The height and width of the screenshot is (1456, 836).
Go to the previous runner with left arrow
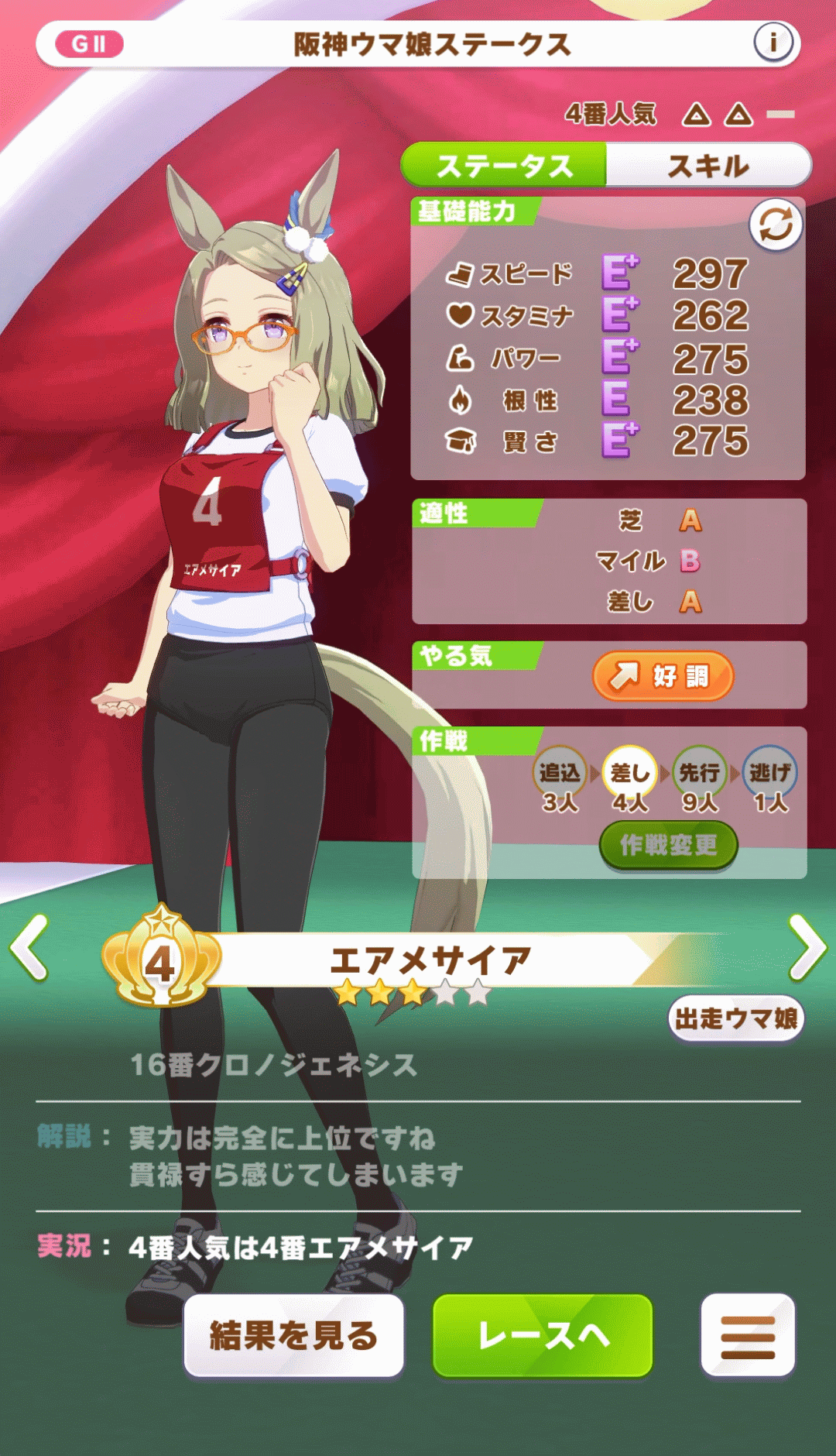tap(29, 948)
